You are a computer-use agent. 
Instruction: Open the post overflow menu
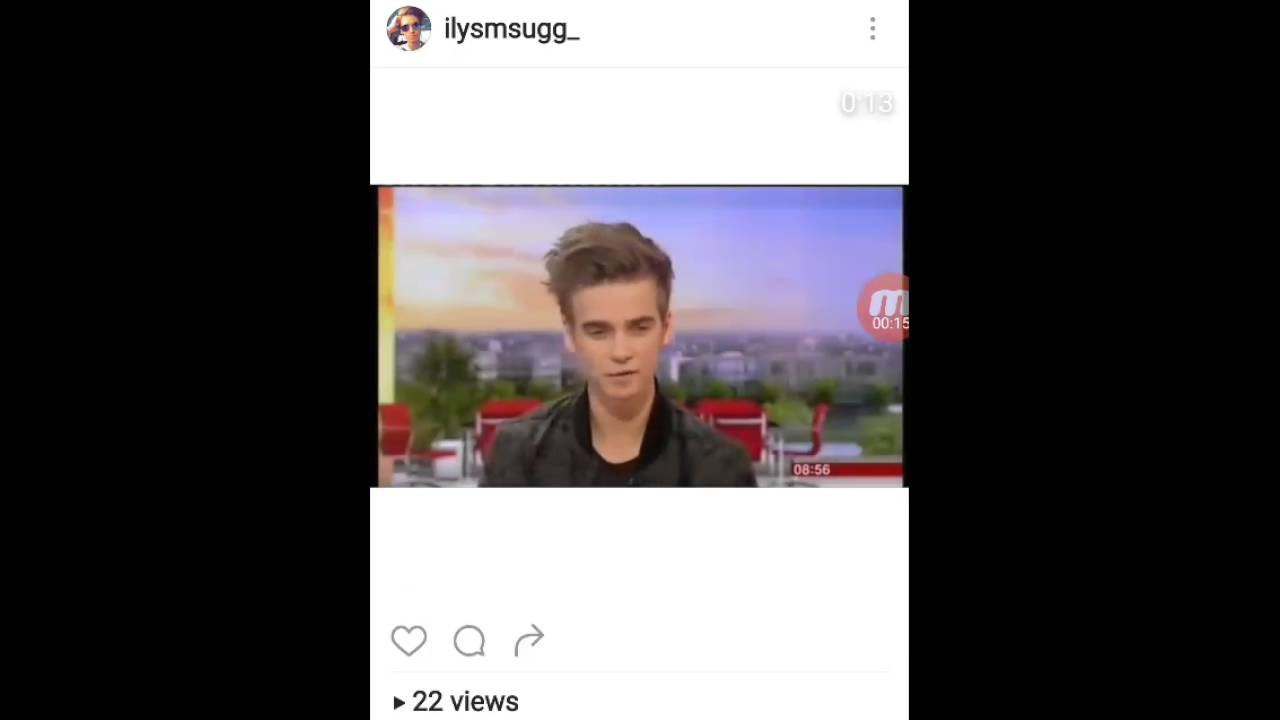(x=872, y=29)
